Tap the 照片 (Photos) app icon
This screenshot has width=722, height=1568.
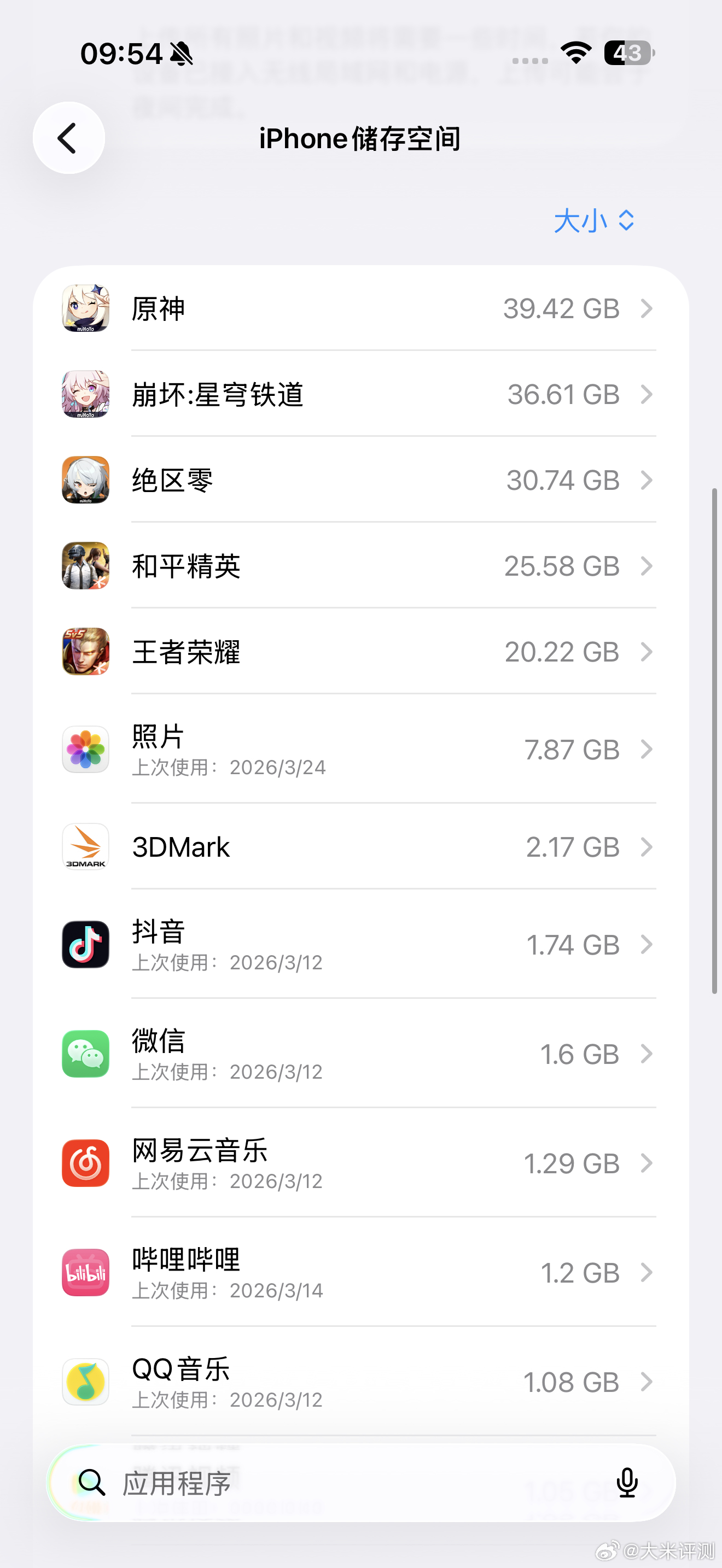(85, 750)
